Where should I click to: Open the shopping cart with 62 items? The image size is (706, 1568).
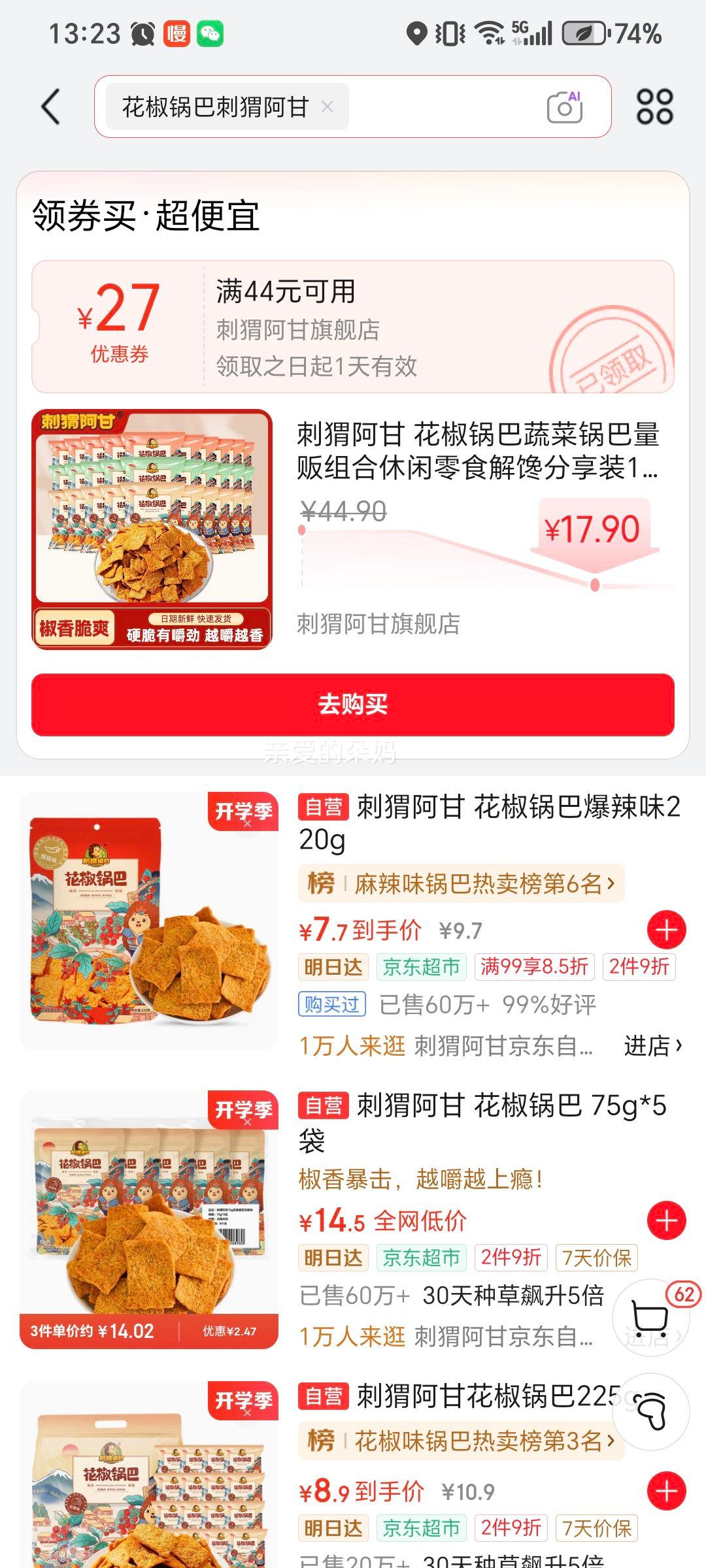pos(651,1318)
